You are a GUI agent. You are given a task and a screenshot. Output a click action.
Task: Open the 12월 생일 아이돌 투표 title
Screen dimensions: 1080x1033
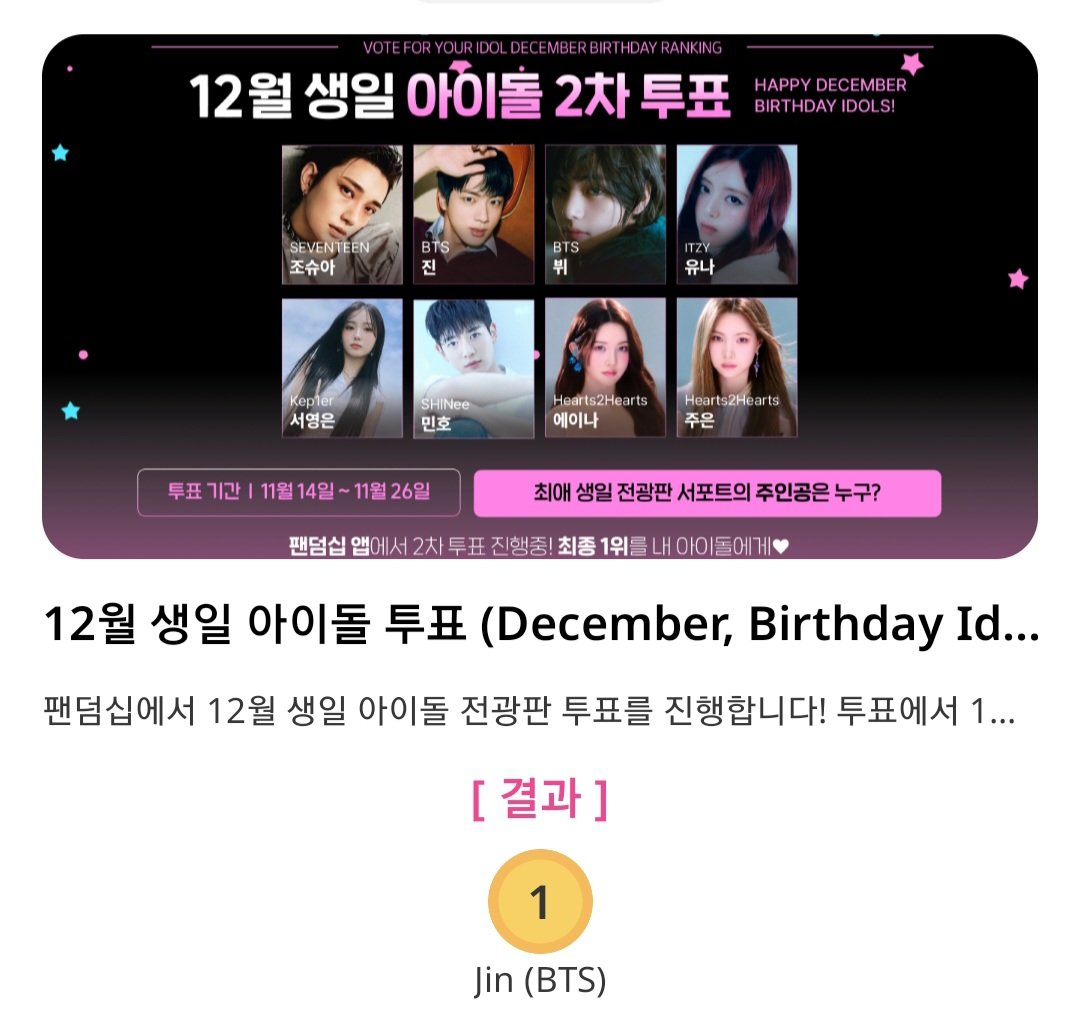pyautogui.click(x=540, y=626)
